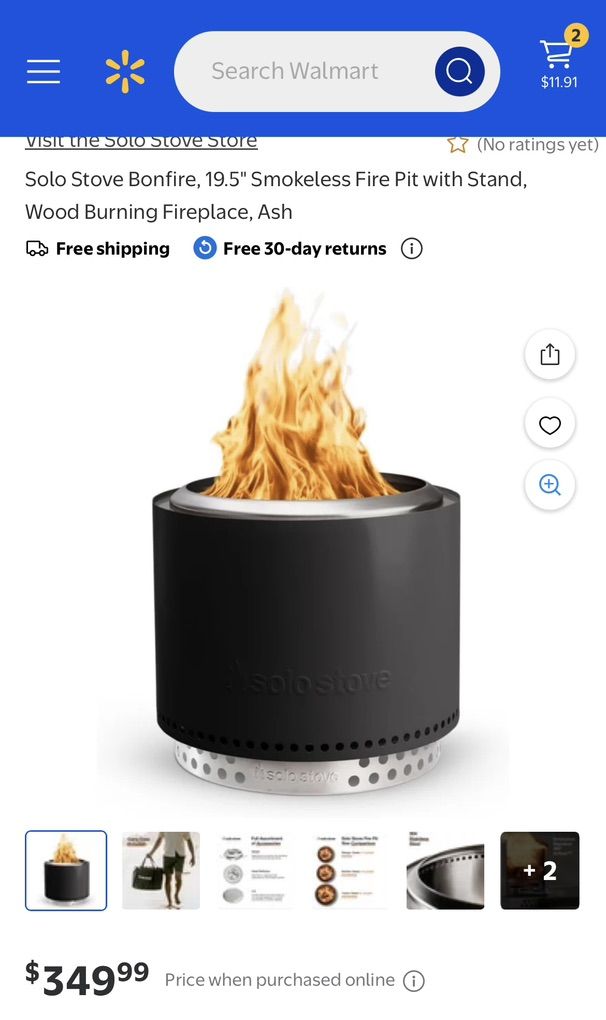
Task: Select the man carrying bag thumbnail
Action: (161, 870)
